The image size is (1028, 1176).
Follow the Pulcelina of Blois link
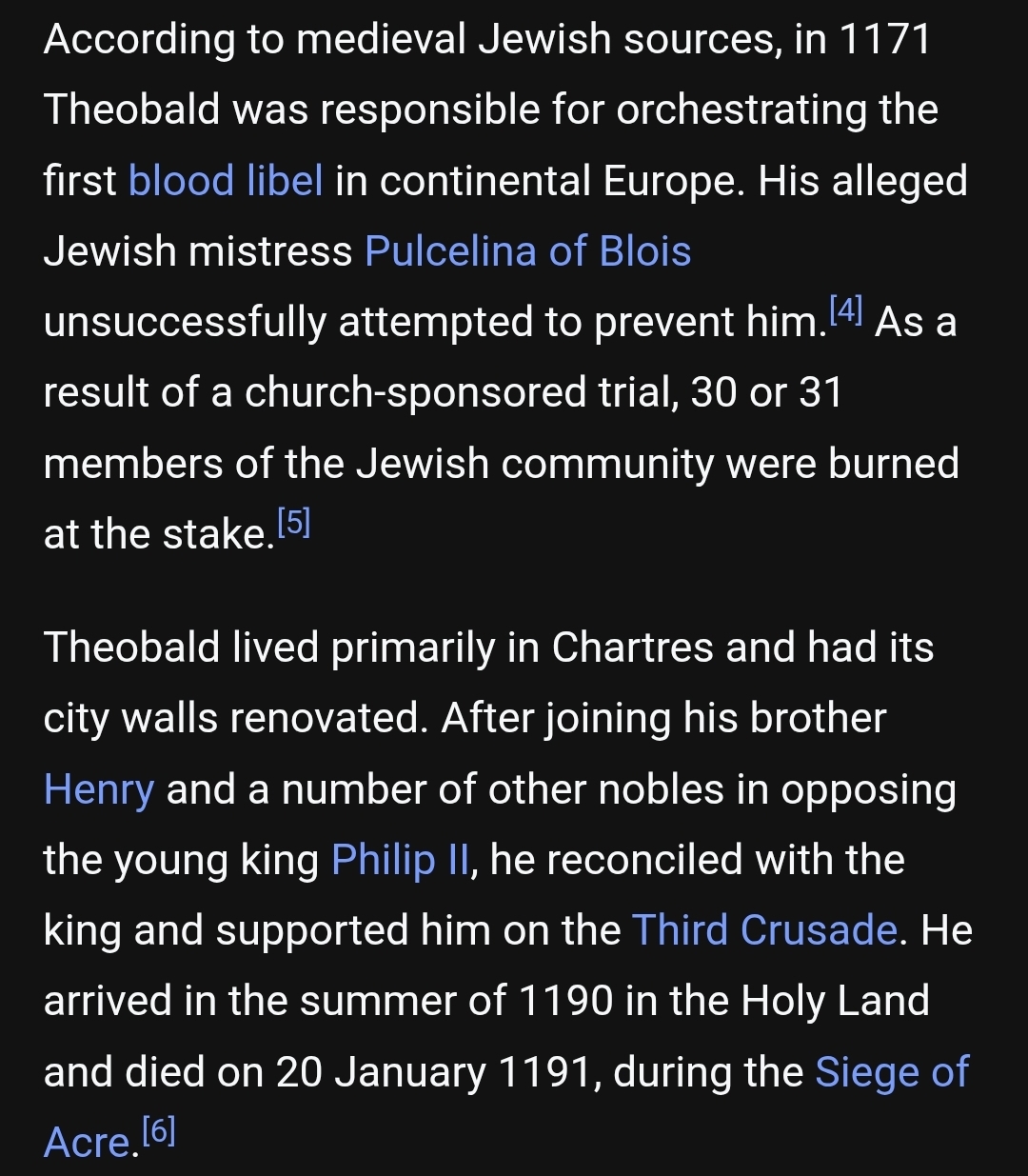point(527,251)
